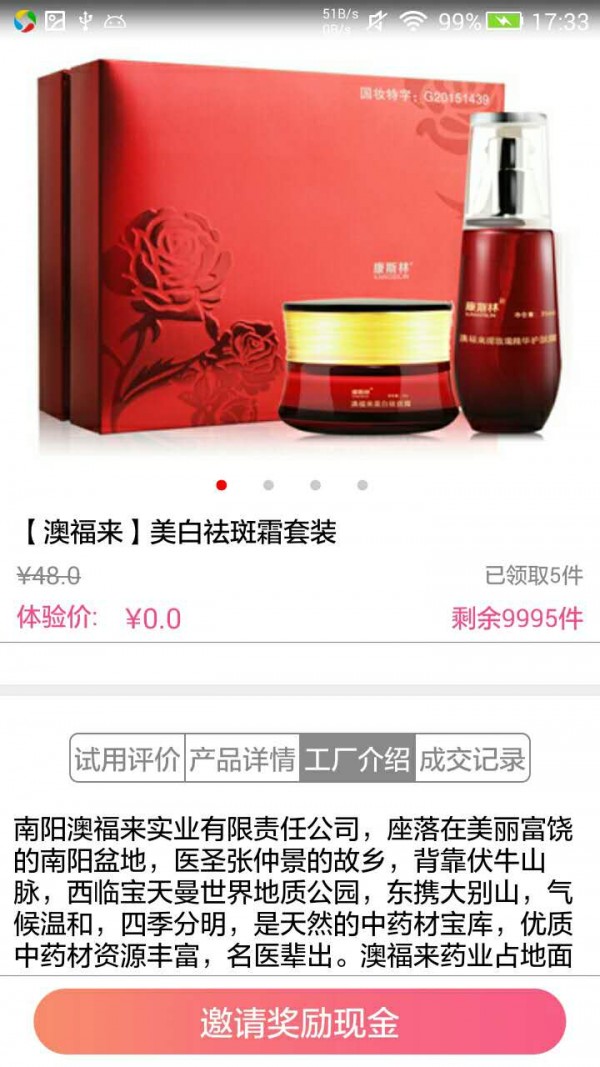View the 成交记录 tab
The image size is (600, 1067).
coord(472,759)
